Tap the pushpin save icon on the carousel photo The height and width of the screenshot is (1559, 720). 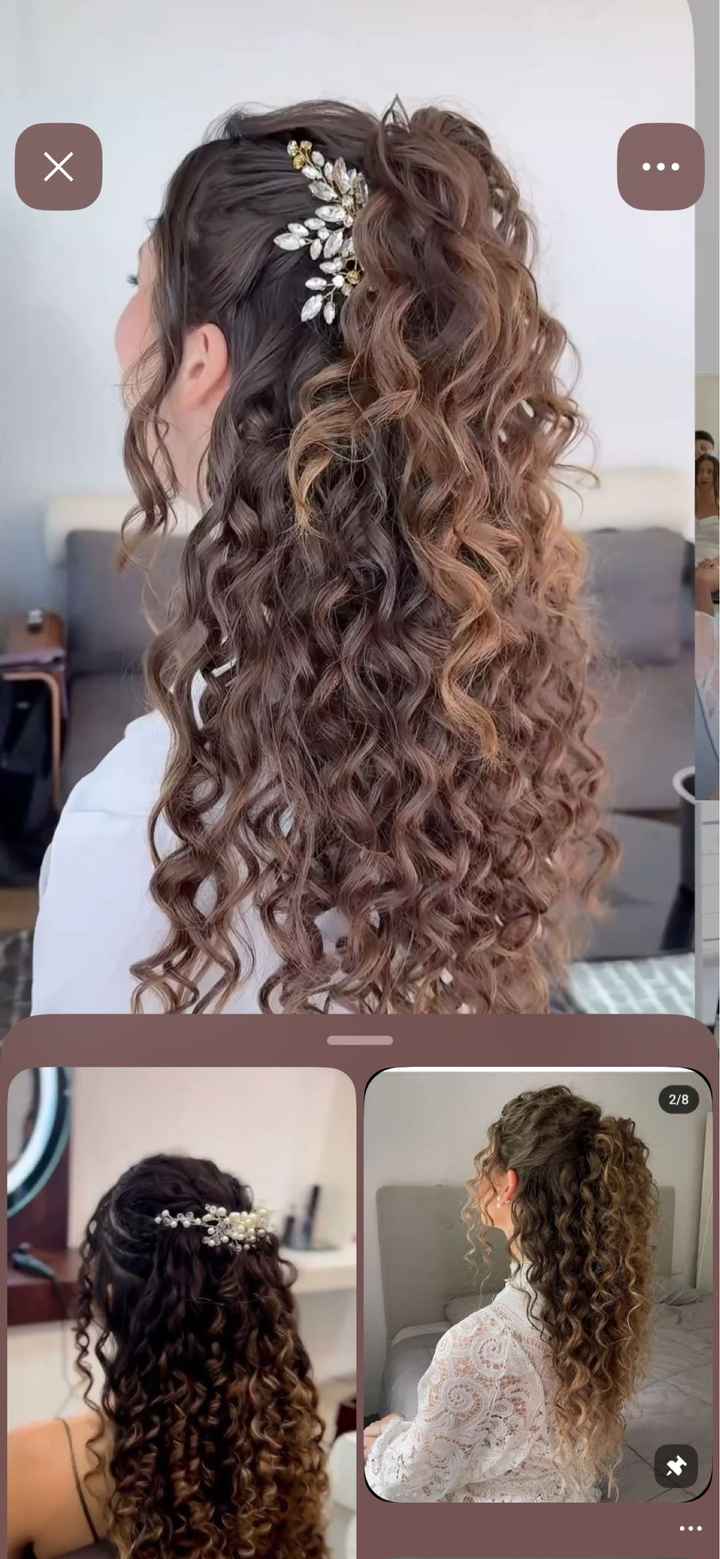pyautogui.click(x=676, y=1466)
